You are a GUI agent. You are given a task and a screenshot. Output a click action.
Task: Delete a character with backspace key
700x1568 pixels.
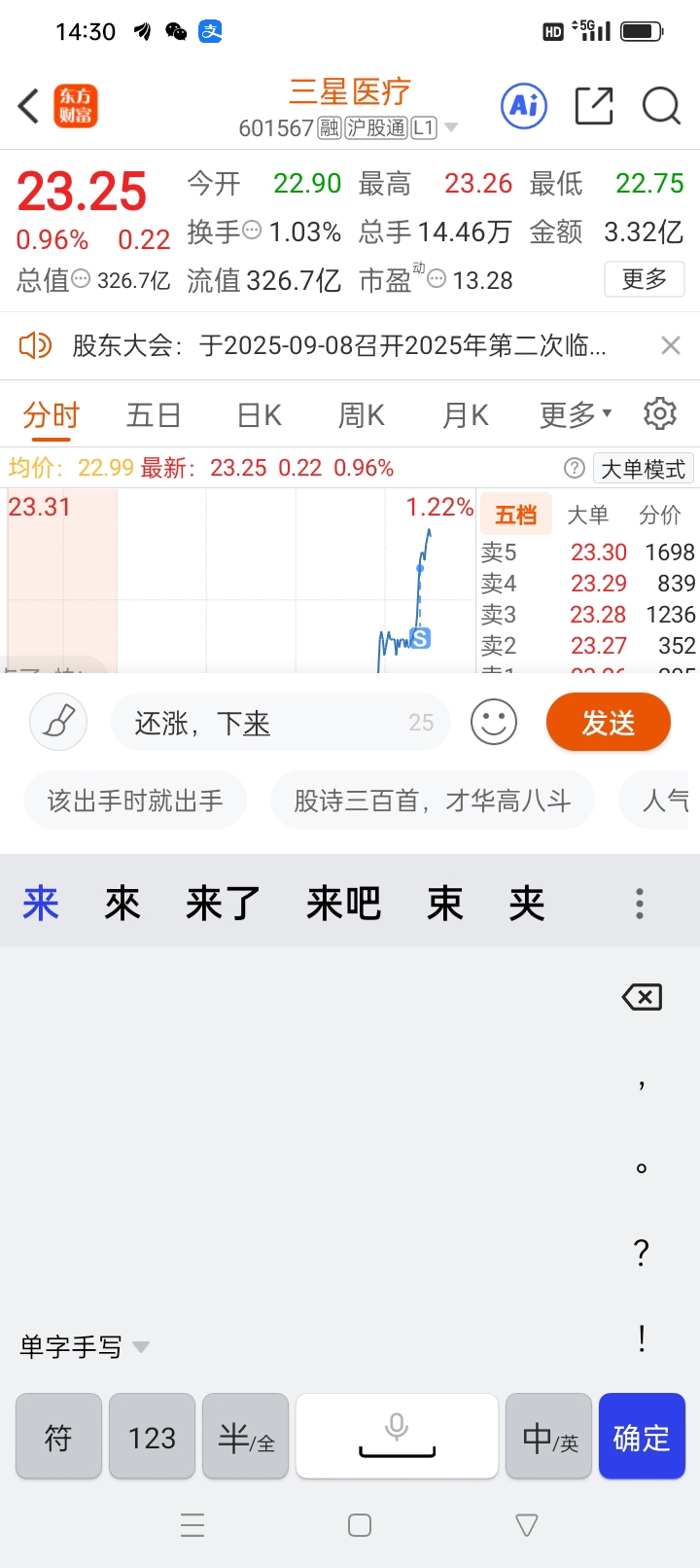click(642, 997)
